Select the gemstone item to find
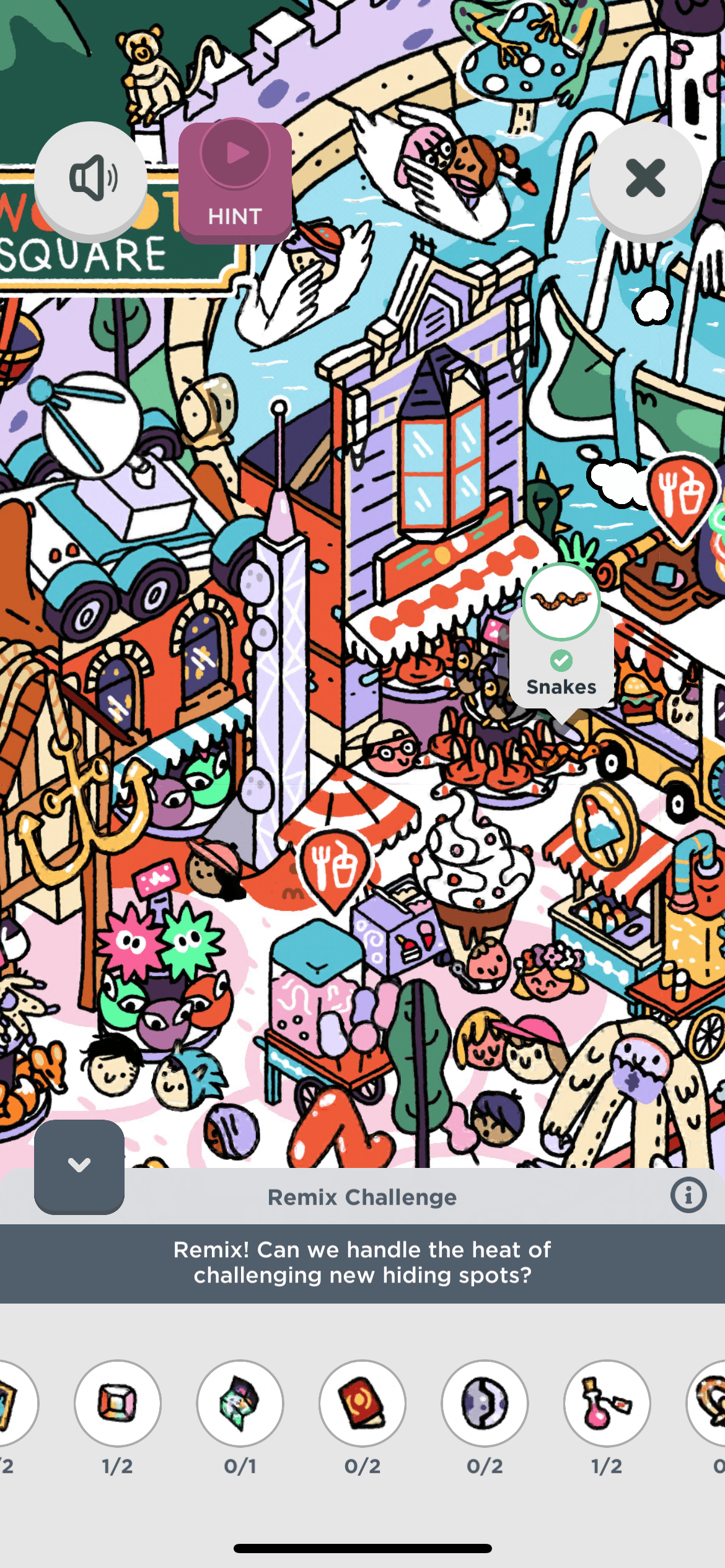Screen dimensions: 725x1568 pyautogui.click(x=118, y=1403)
